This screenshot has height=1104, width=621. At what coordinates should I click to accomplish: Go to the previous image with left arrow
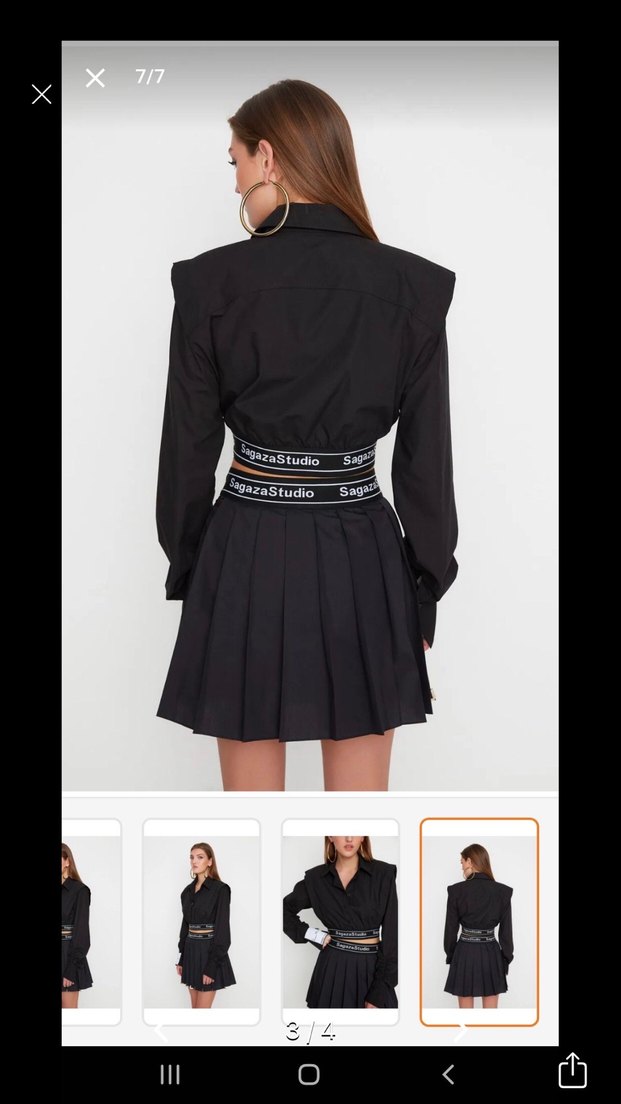click(160, 1031)
